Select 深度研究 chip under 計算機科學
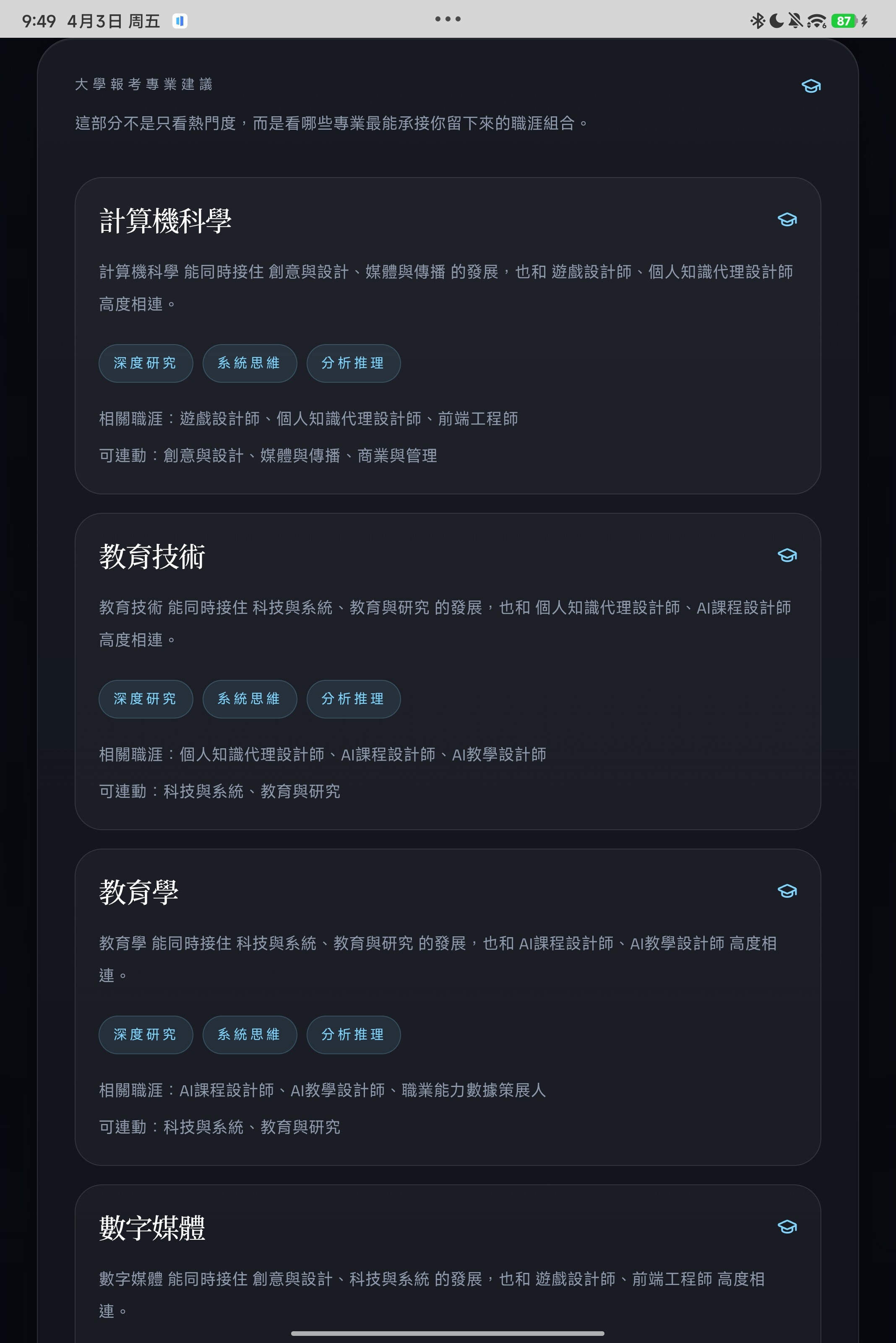The image size is (896, 1343). (x=145, y=363)
